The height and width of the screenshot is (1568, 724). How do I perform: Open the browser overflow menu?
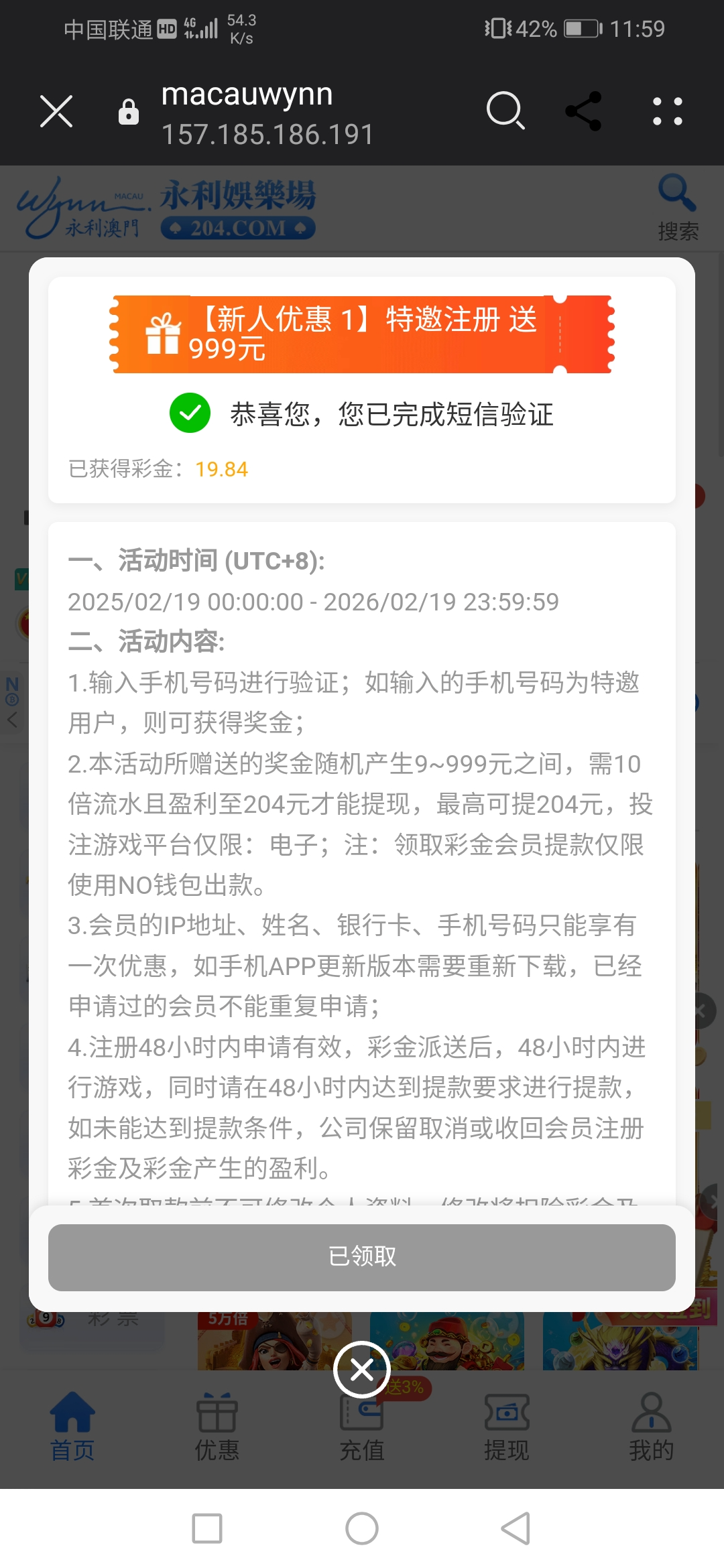[x=668, y=111]
